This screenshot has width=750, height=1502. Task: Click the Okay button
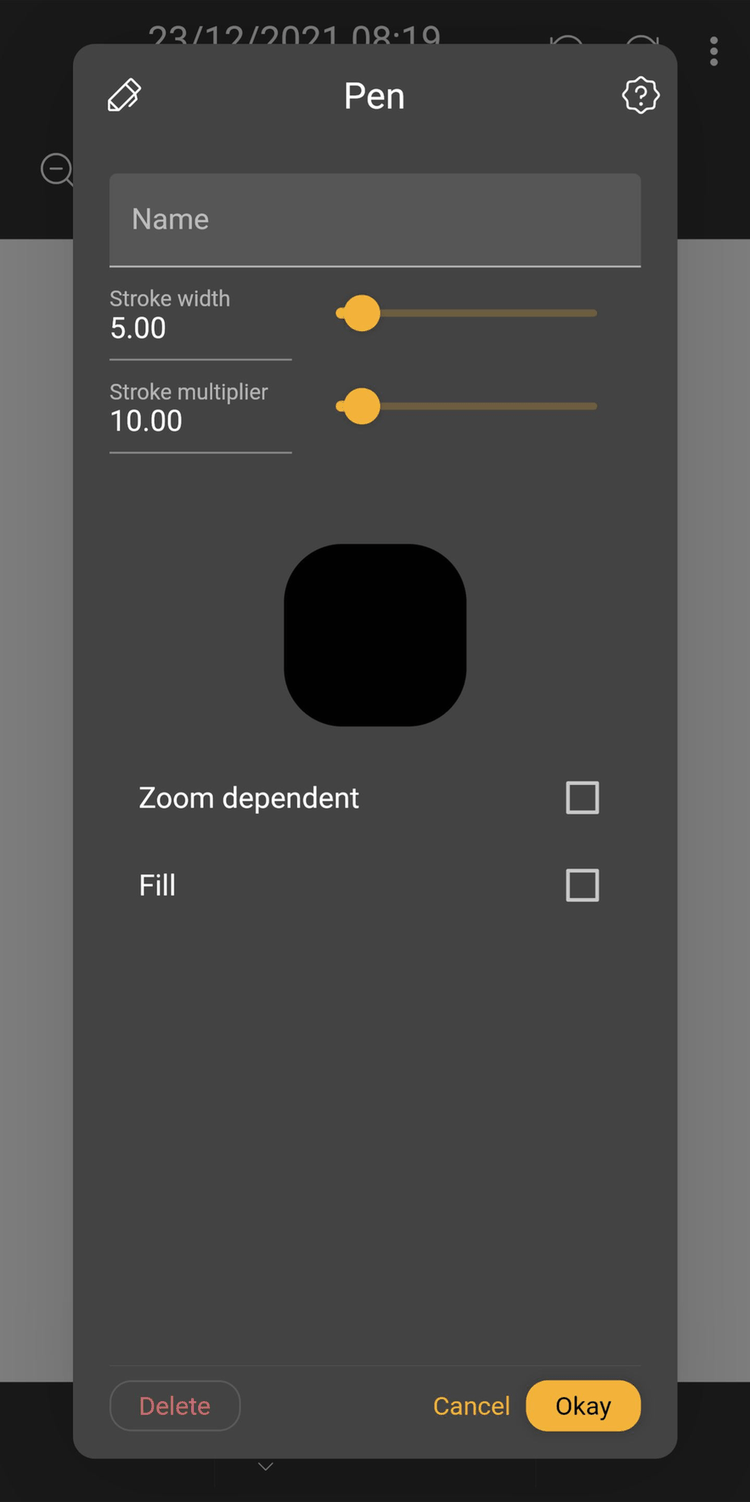click(583, 1405)
